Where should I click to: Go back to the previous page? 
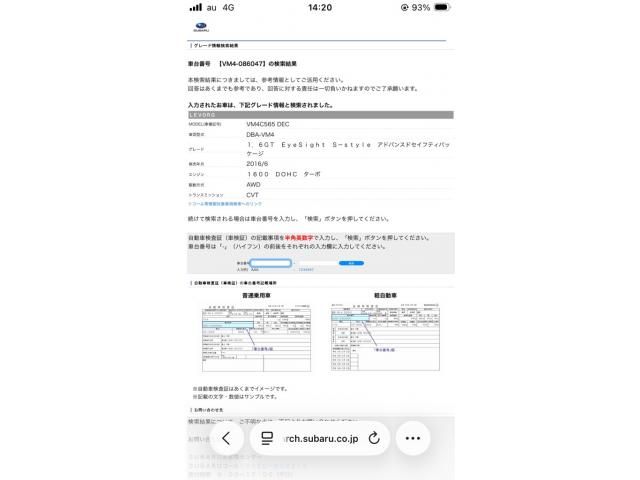point(227,437)
